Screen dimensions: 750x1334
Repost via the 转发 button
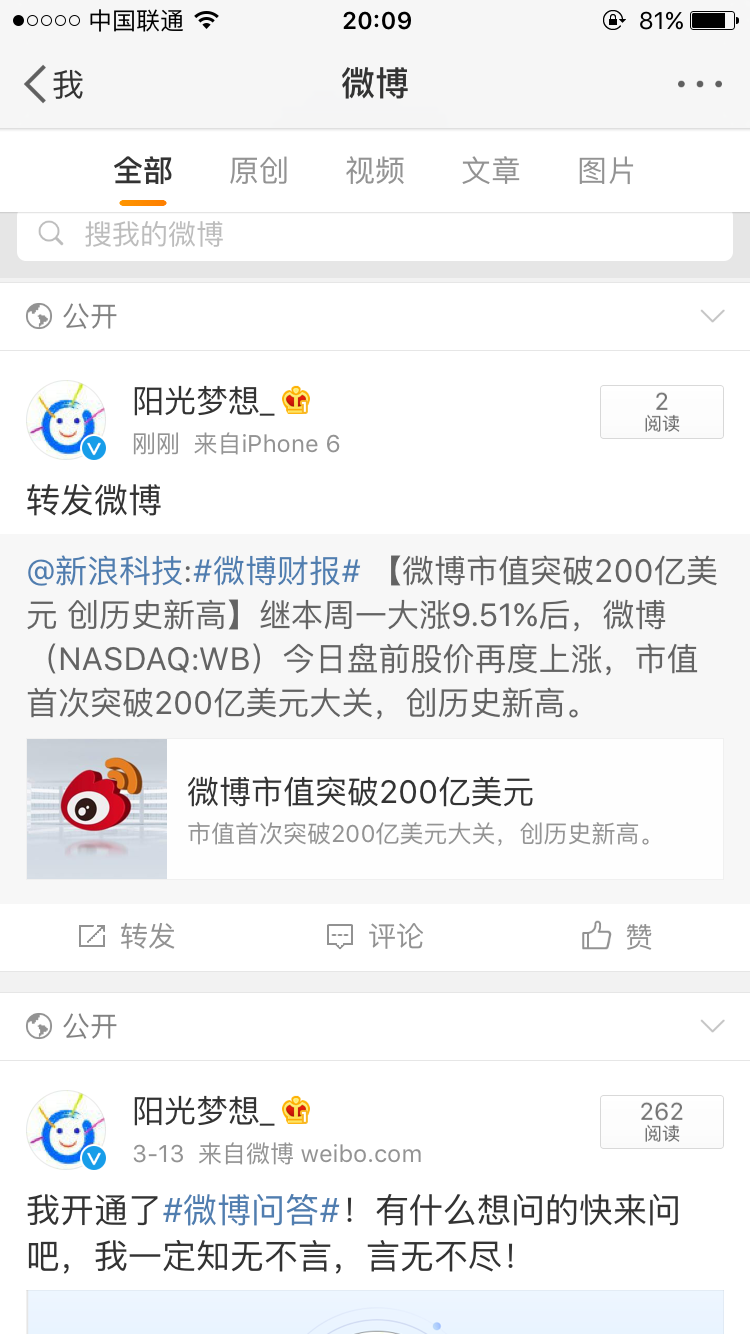tap(126, 937)
